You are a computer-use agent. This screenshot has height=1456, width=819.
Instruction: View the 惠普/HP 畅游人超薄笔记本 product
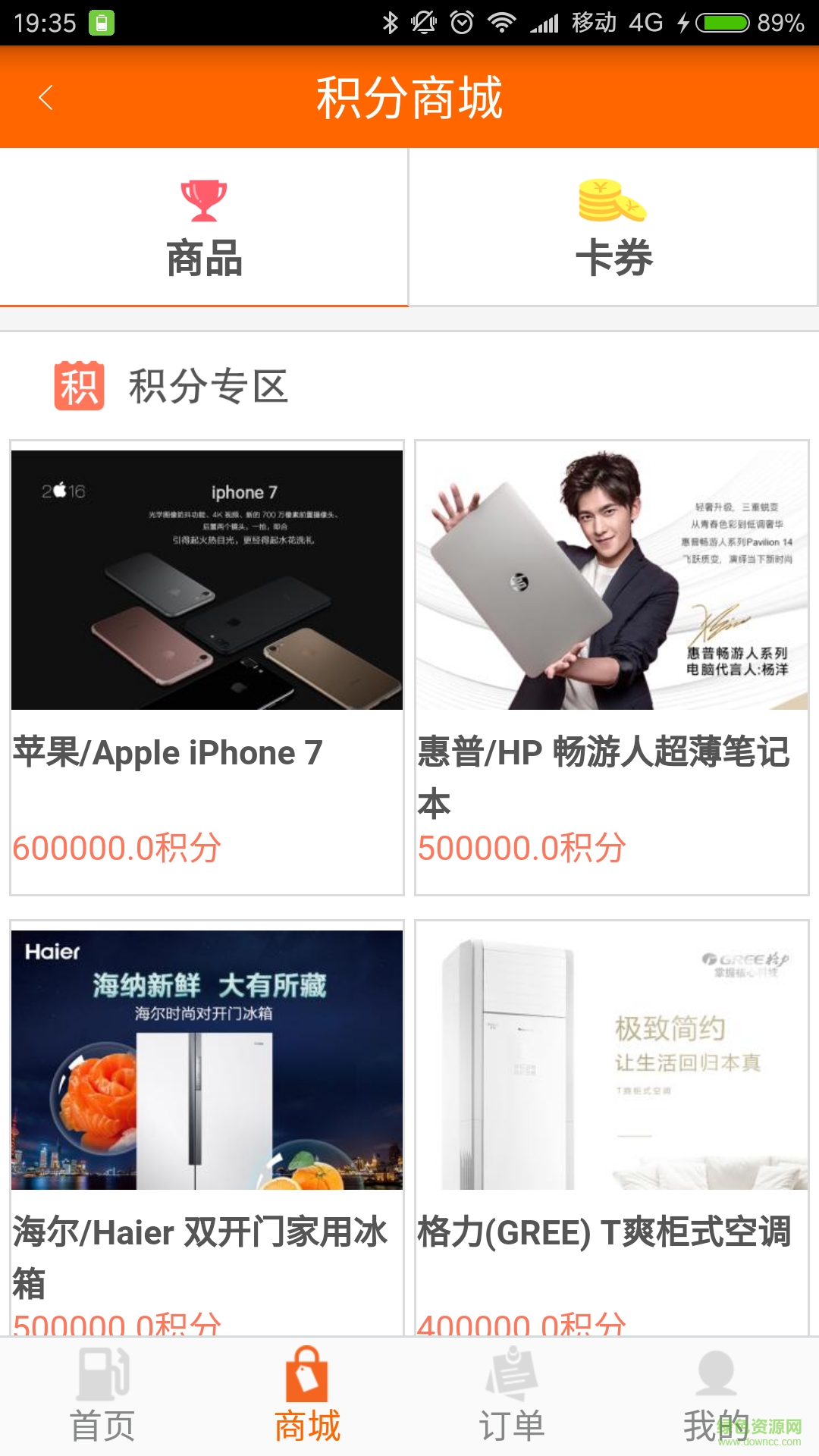point(612,667)
